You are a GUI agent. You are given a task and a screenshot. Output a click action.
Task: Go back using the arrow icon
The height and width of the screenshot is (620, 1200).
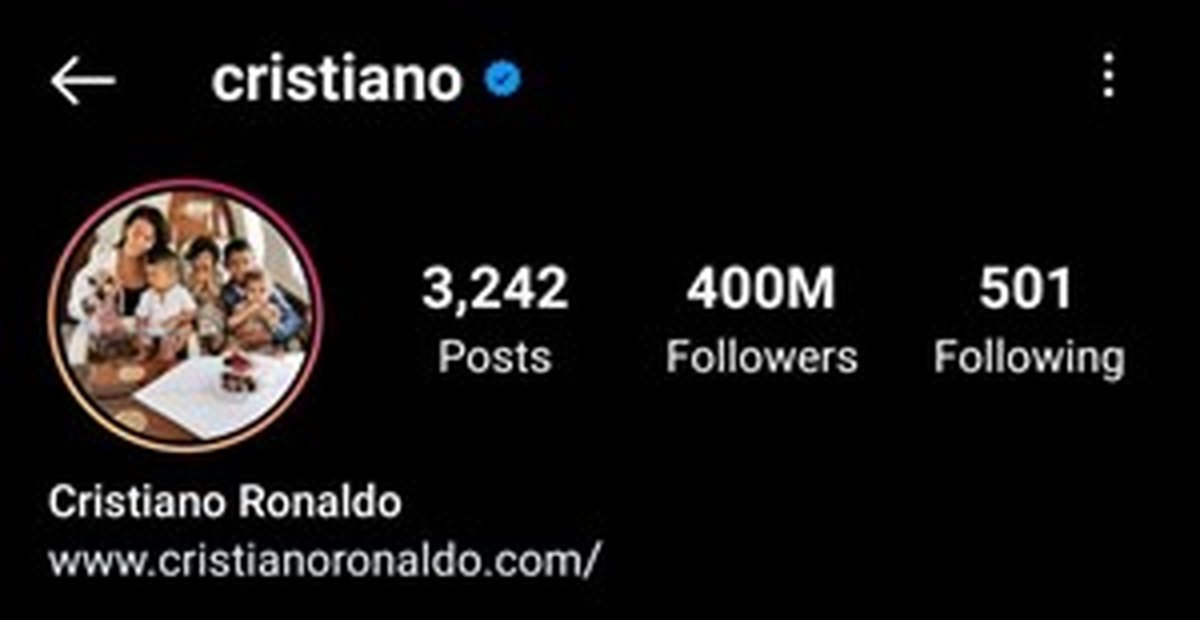click(x=83, y=81)
